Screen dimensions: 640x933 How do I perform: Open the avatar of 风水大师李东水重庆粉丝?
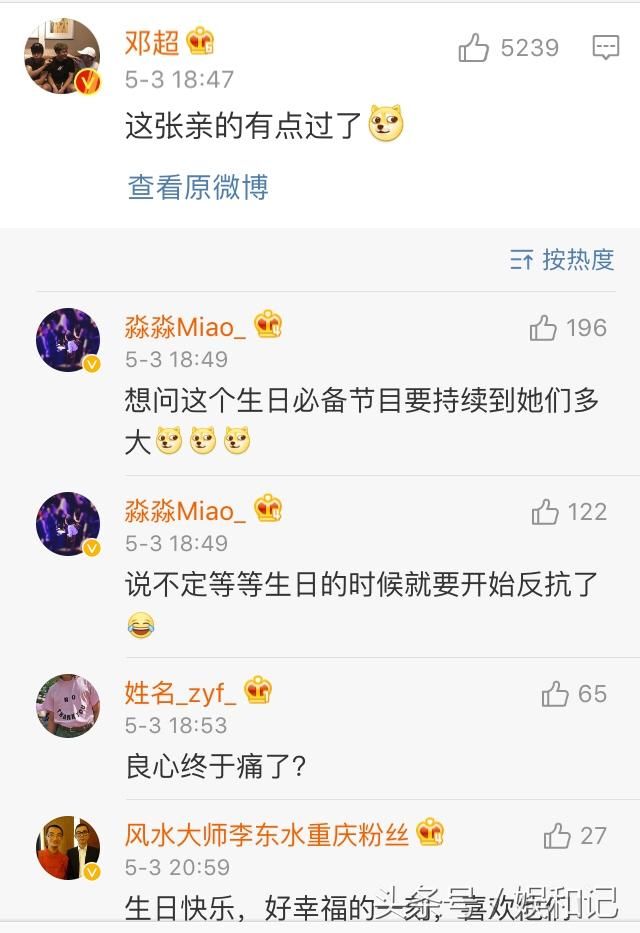[x=68, y=848]
